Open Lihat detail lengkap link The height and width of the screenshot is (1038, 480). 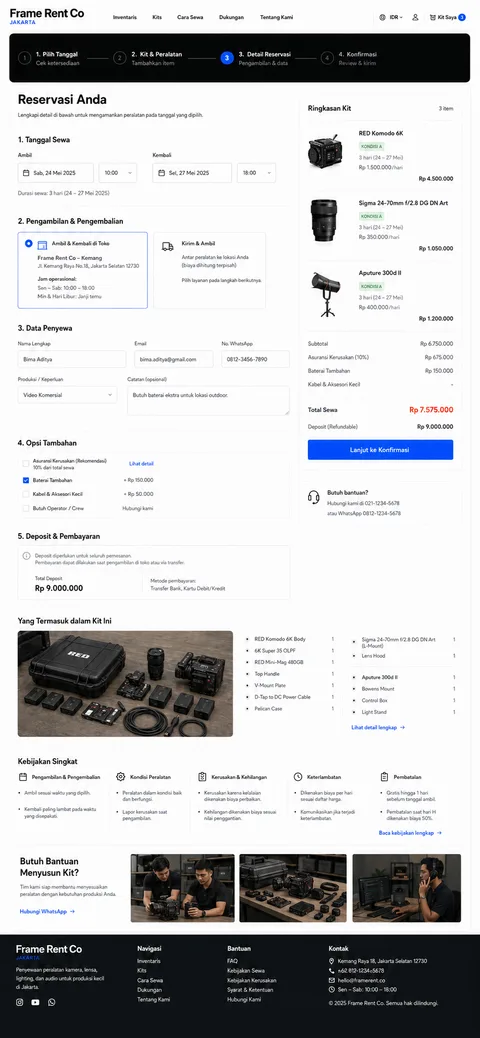pyautogui.click(x=378, y=727)
